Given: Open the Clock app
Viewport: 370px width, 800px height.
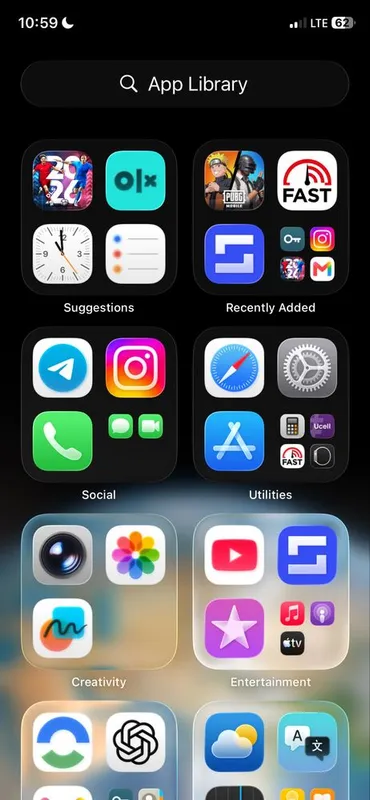Looking at the screenshot, I should point(62,254).
